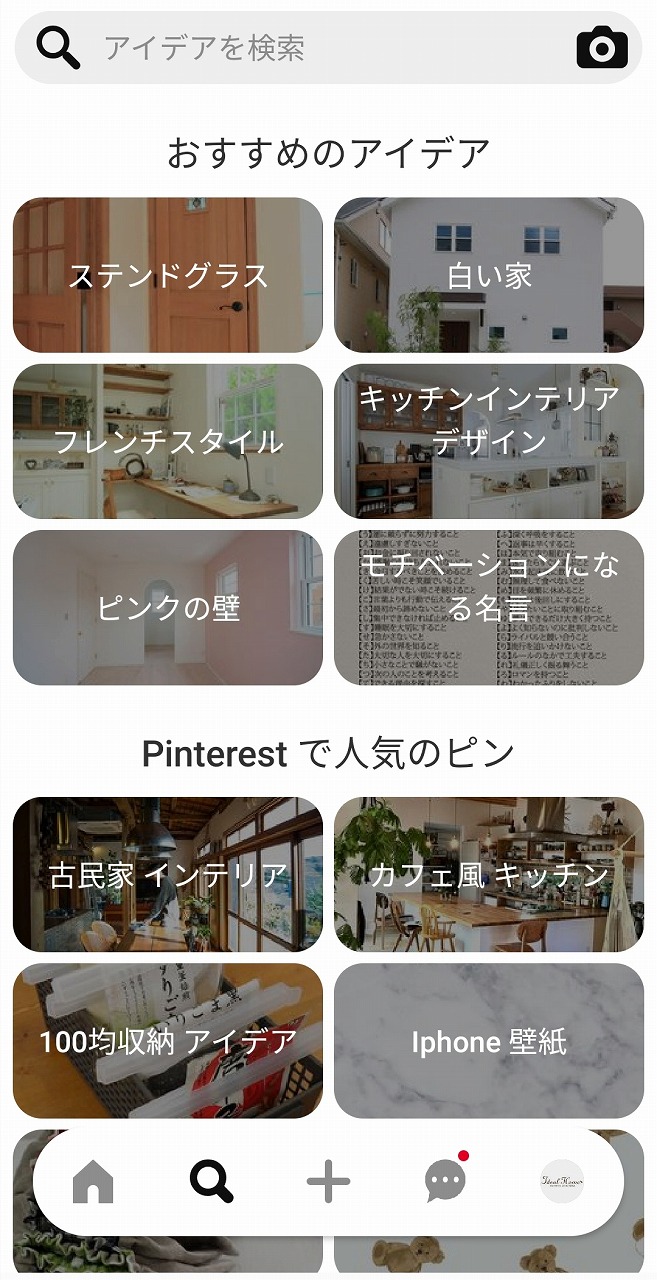Browse フレンチスタイル ideas
Screen dimensions: 657x1280
pyautogui.click(x=168, y=441)
